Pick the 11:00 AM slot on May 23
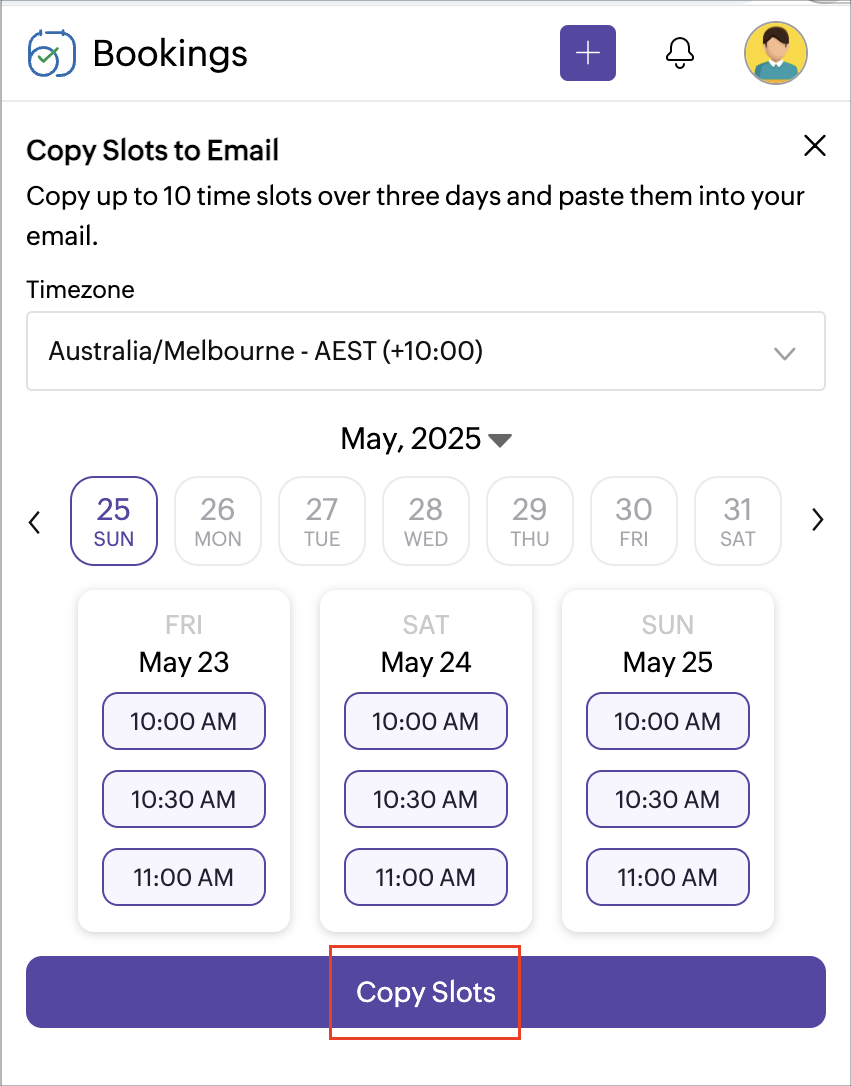 [184, 877]
